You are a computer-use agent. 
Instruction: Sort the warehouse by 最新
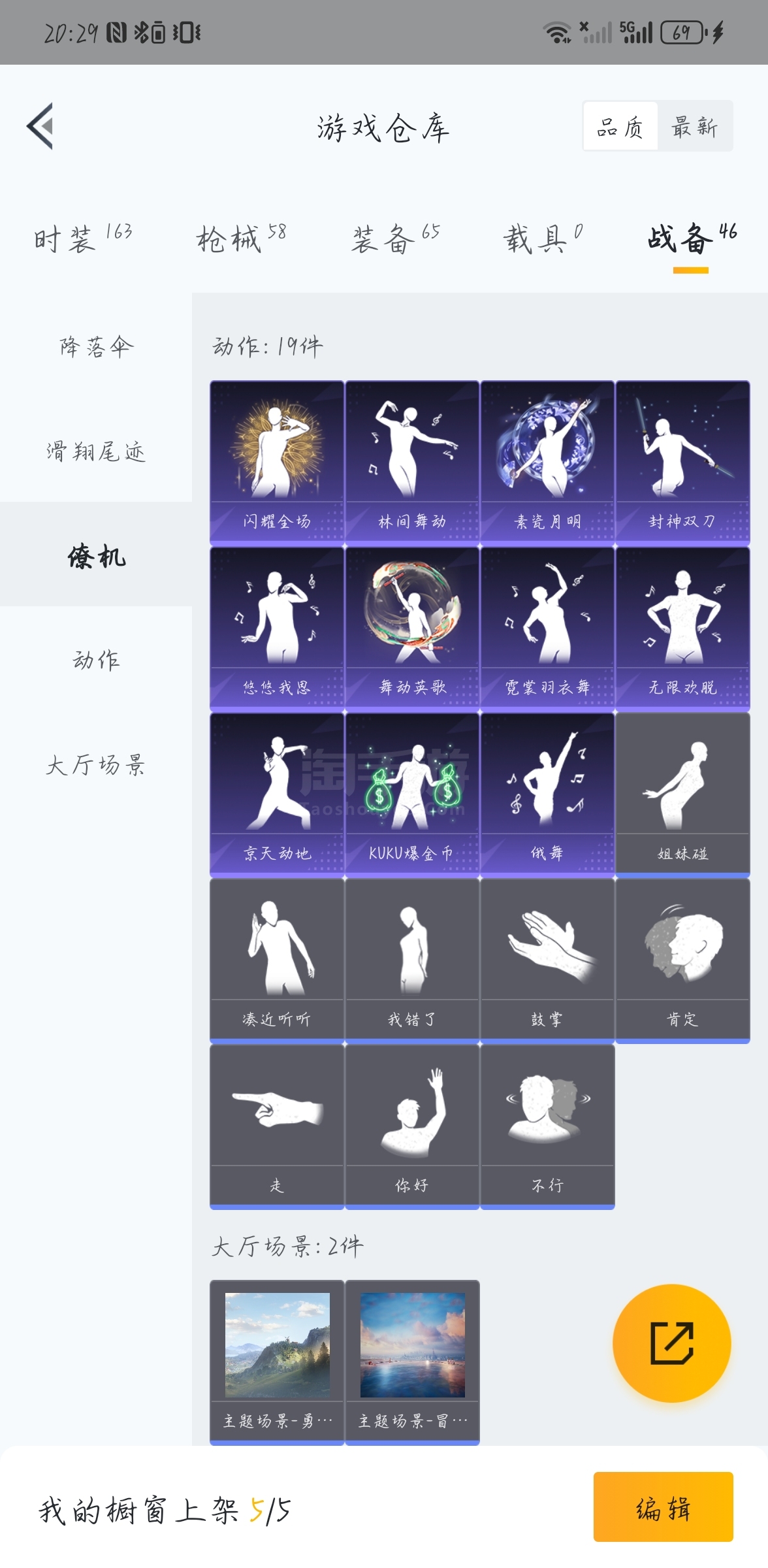(x=695, y=126)
